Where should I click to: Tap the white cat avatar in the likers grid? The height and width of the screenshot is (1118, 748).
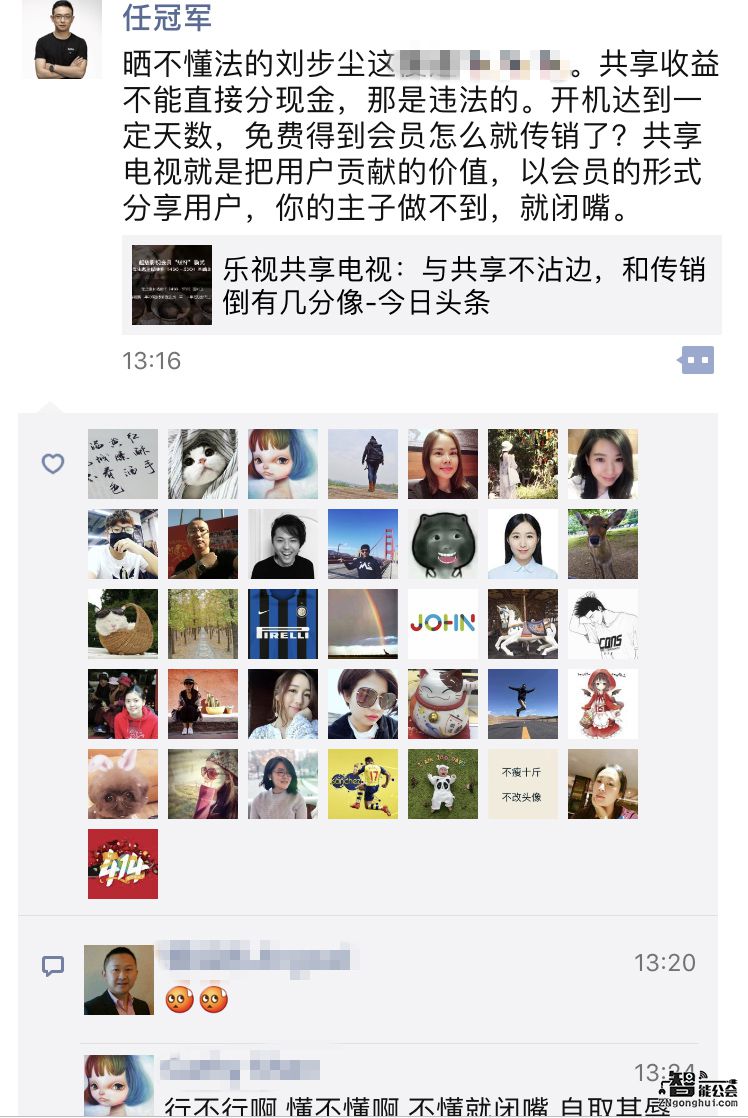202,463
